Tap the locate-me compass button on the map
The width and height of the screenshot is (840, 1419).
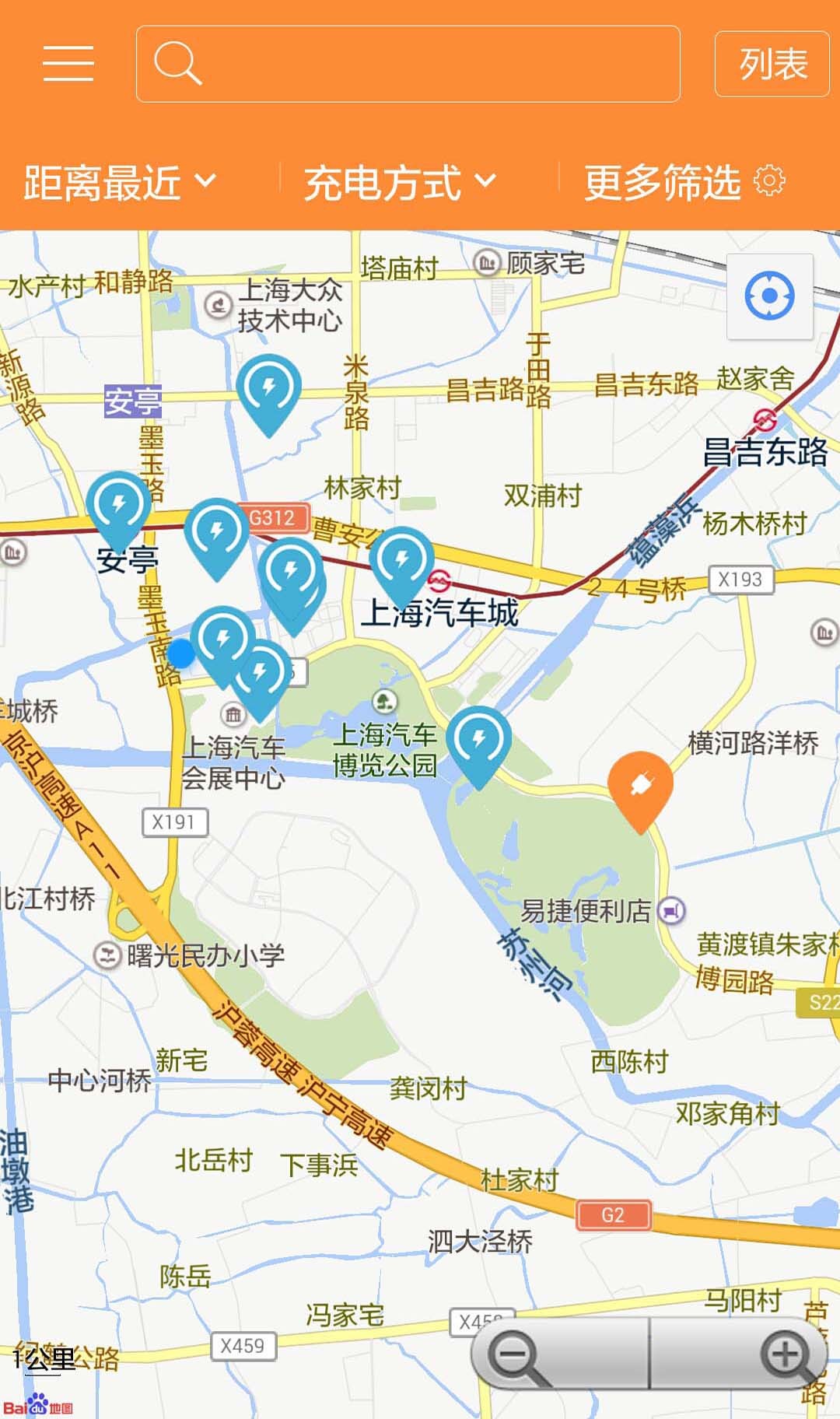click(768, 296)
